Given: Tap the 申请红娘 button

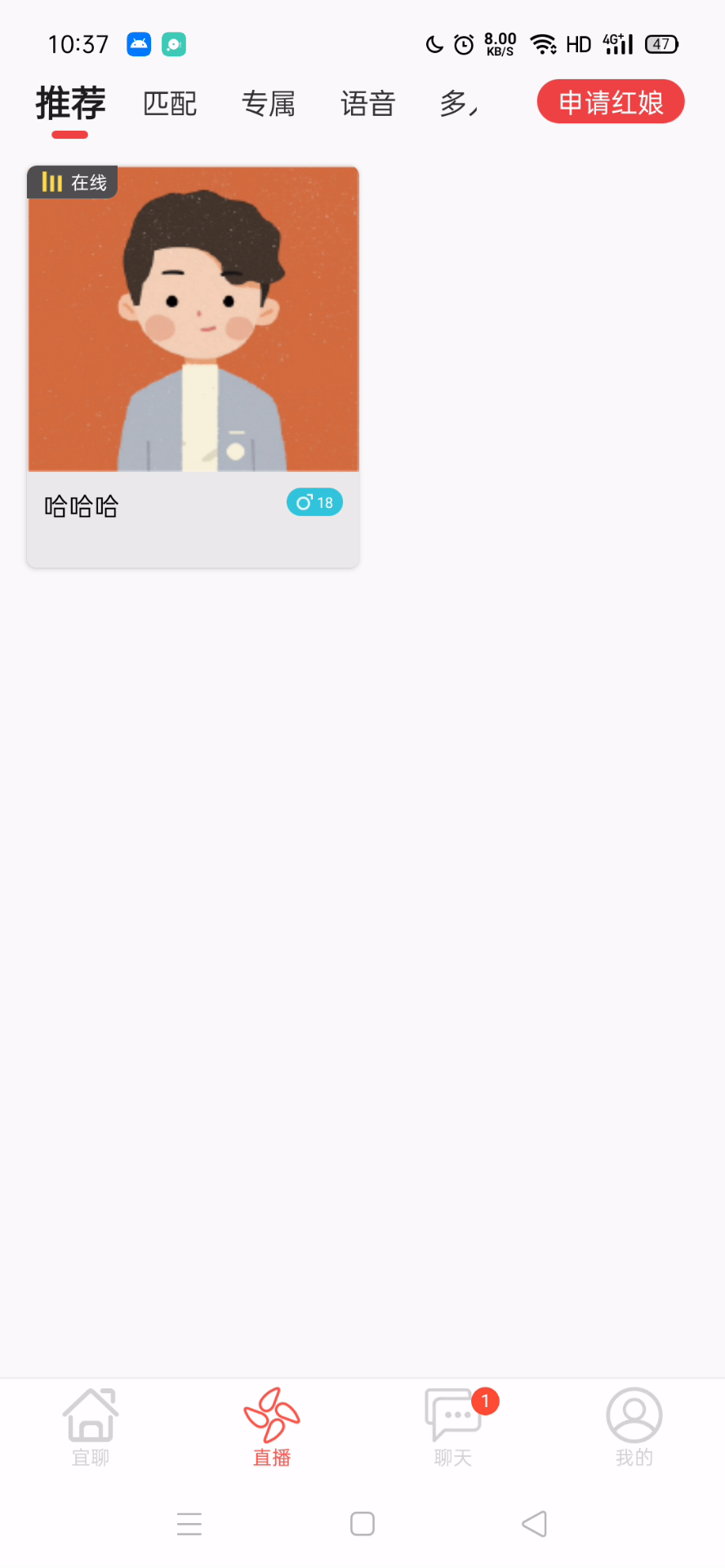Looking at the screenshot, I should pos(610,102).
